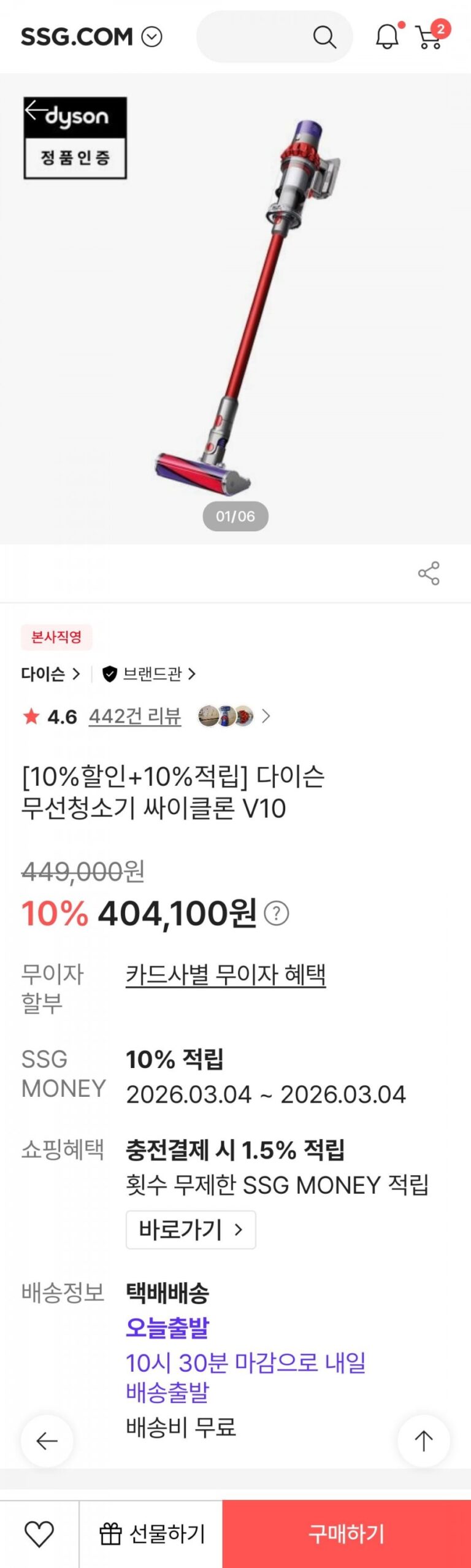The width and height of the screenshot is (471, 1568).
Task: Show price info help icon
Action: [276, 913]
